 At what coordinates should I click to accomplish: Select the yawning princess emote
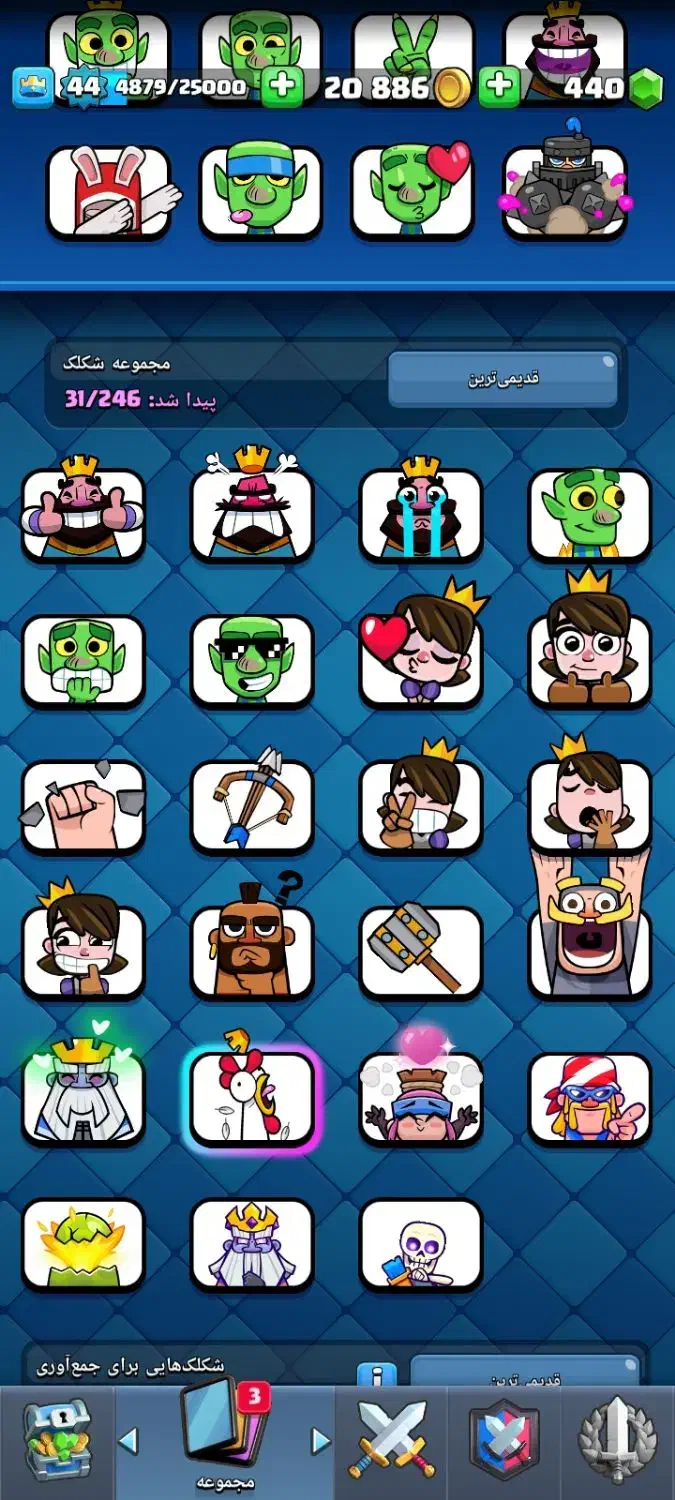click(x=590, y=803)
